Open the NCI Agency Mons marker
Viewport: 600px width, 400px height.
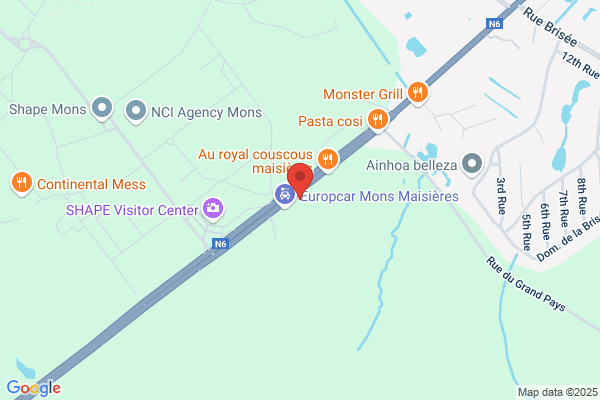(136, 111)
